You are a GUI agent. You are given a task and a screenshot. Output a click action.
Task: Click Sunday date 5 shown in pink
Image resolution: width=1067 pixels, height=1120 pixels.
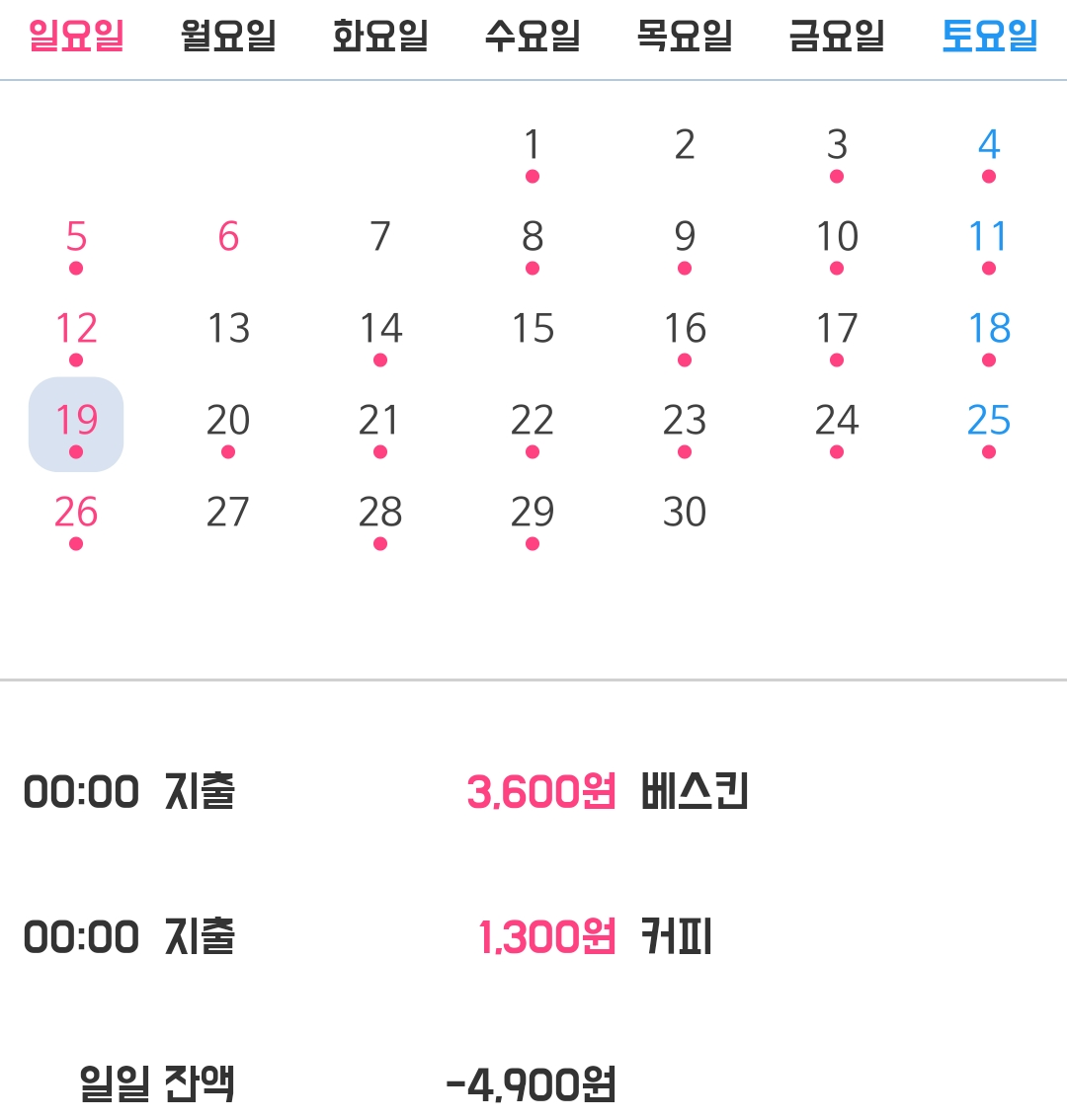pyautogui.click(x=76, y=237)
